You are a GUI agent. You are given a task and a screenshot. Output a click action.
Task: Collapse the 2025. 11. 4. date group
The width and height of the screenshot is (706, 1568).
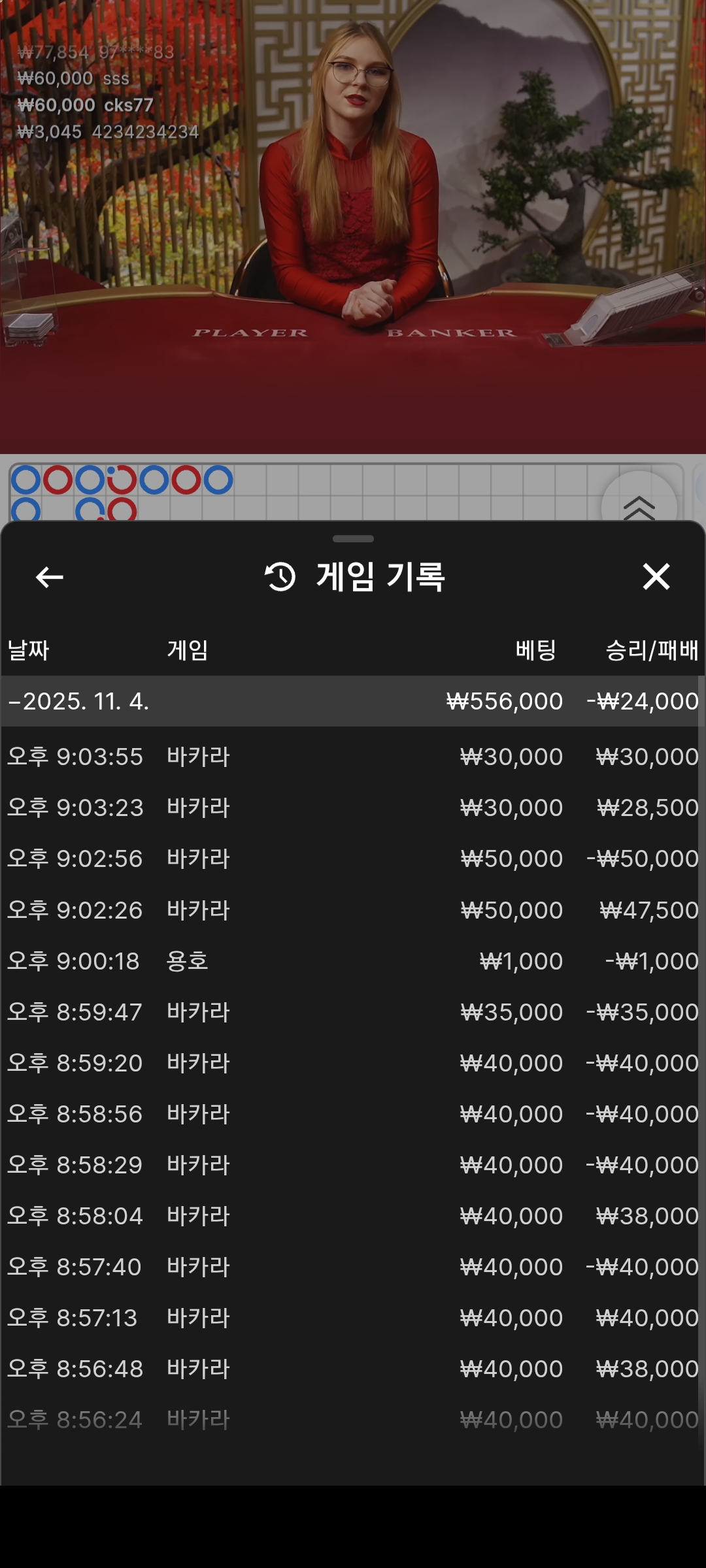click(x=78, y=701)
